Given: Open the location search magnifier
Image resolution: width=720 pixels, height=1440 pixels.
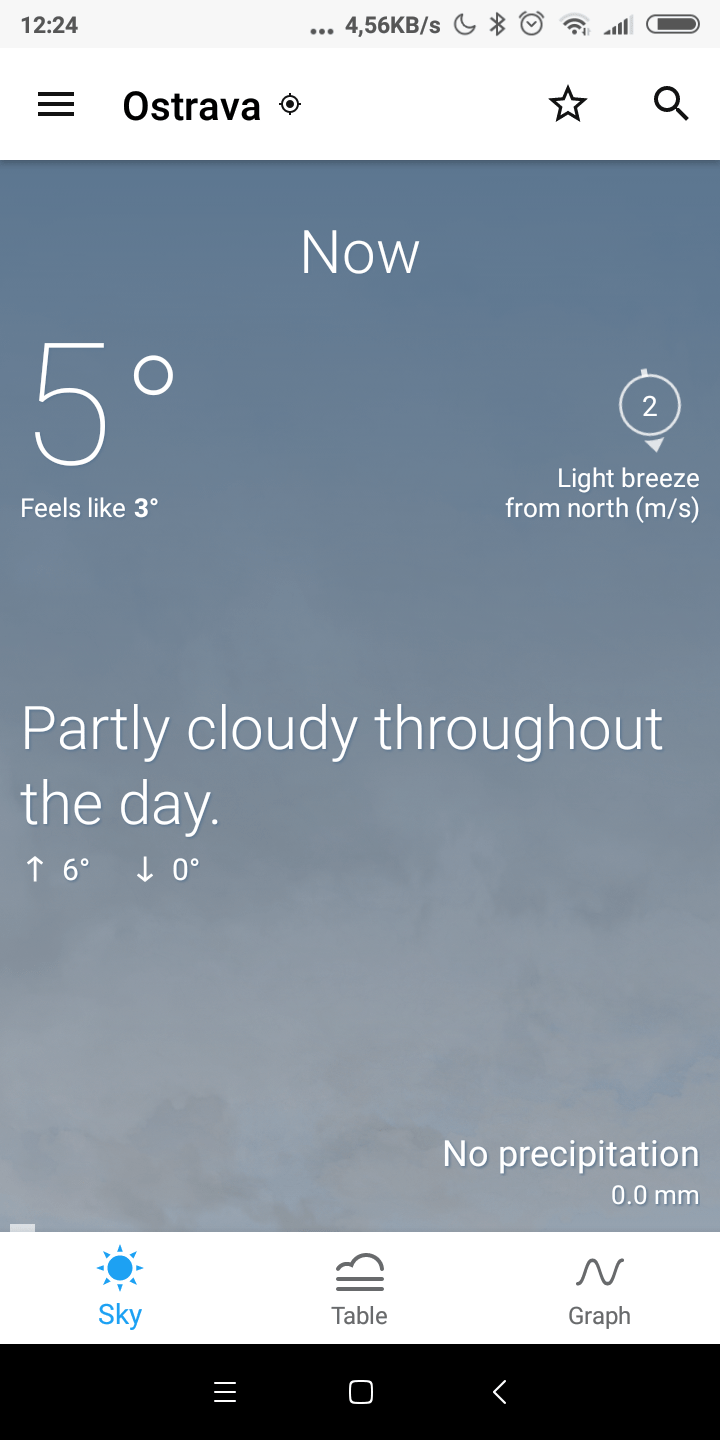Looking at the screenshot, I should (671, 103).
